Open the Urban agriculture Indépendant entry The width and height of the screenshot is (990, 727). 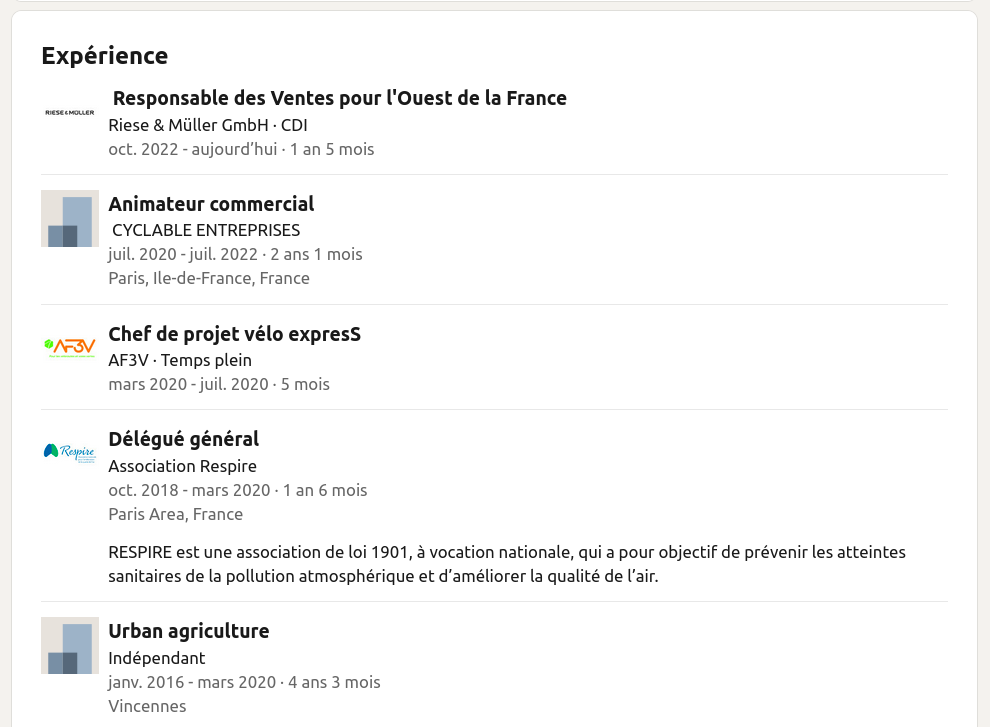[188, 631]
